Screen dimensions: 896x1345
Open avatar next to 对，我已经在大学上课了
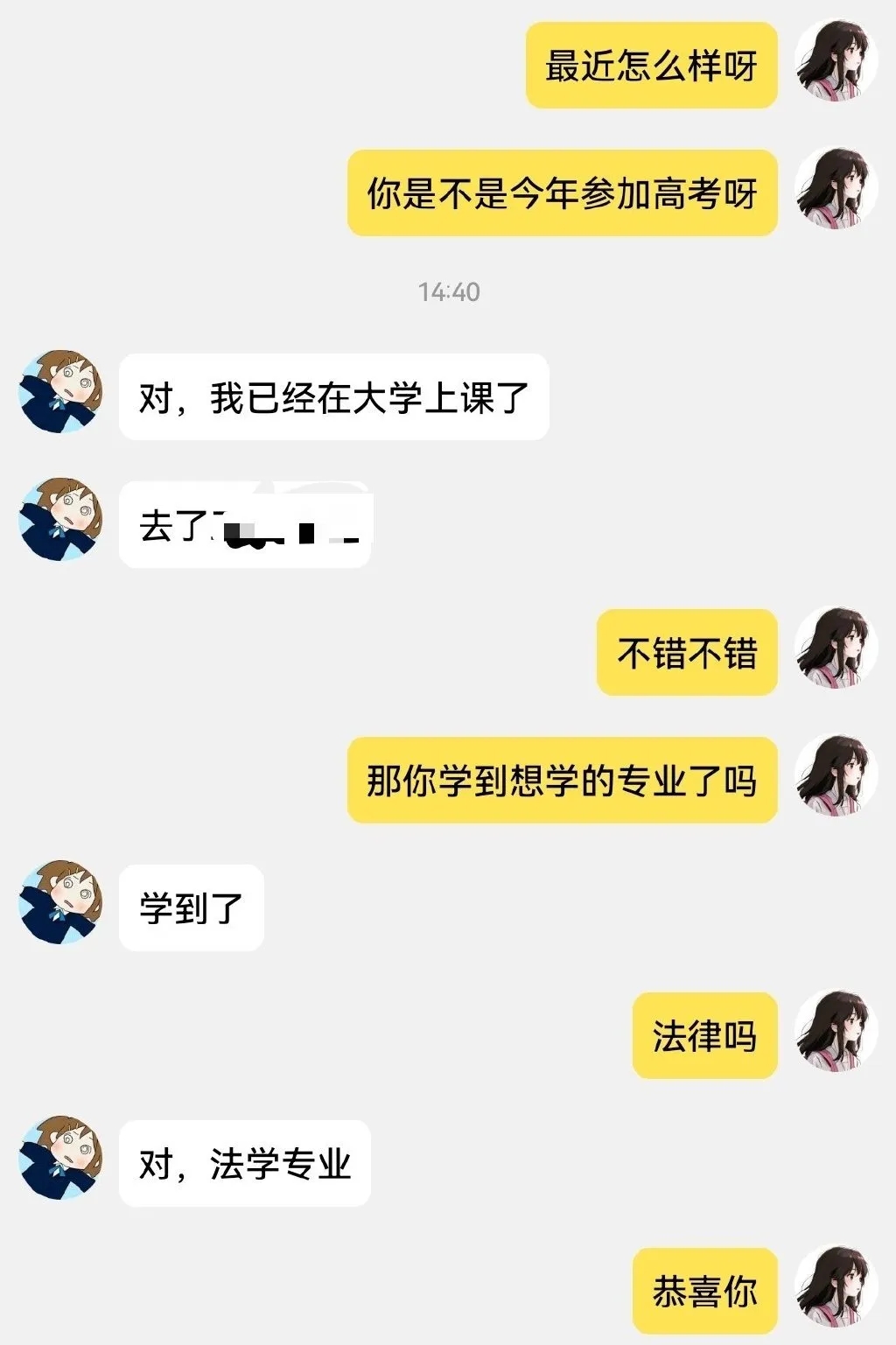[60, 393]
